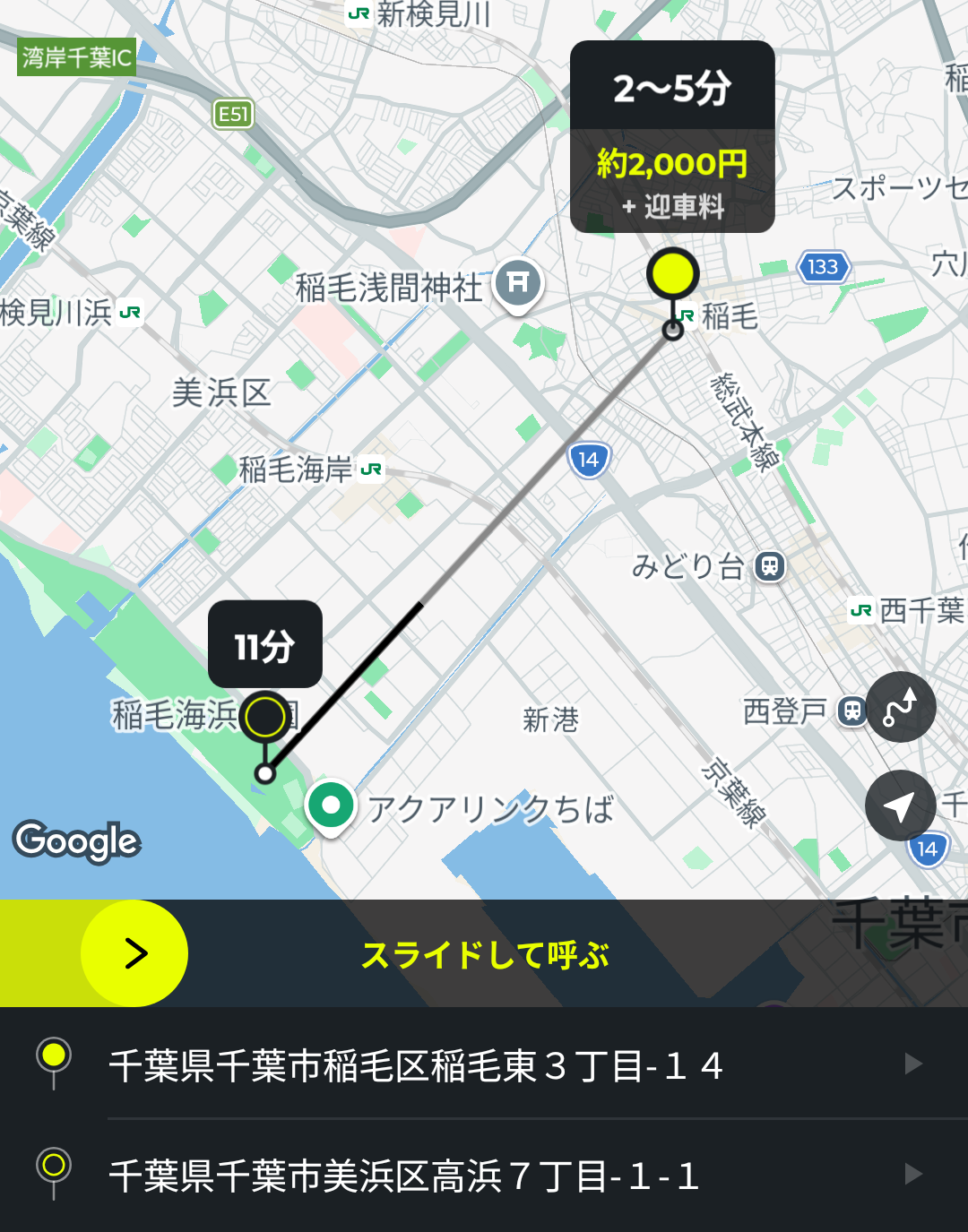
Task: Open the アクアリンクちば map marker
Action: [x=331, y=806]
